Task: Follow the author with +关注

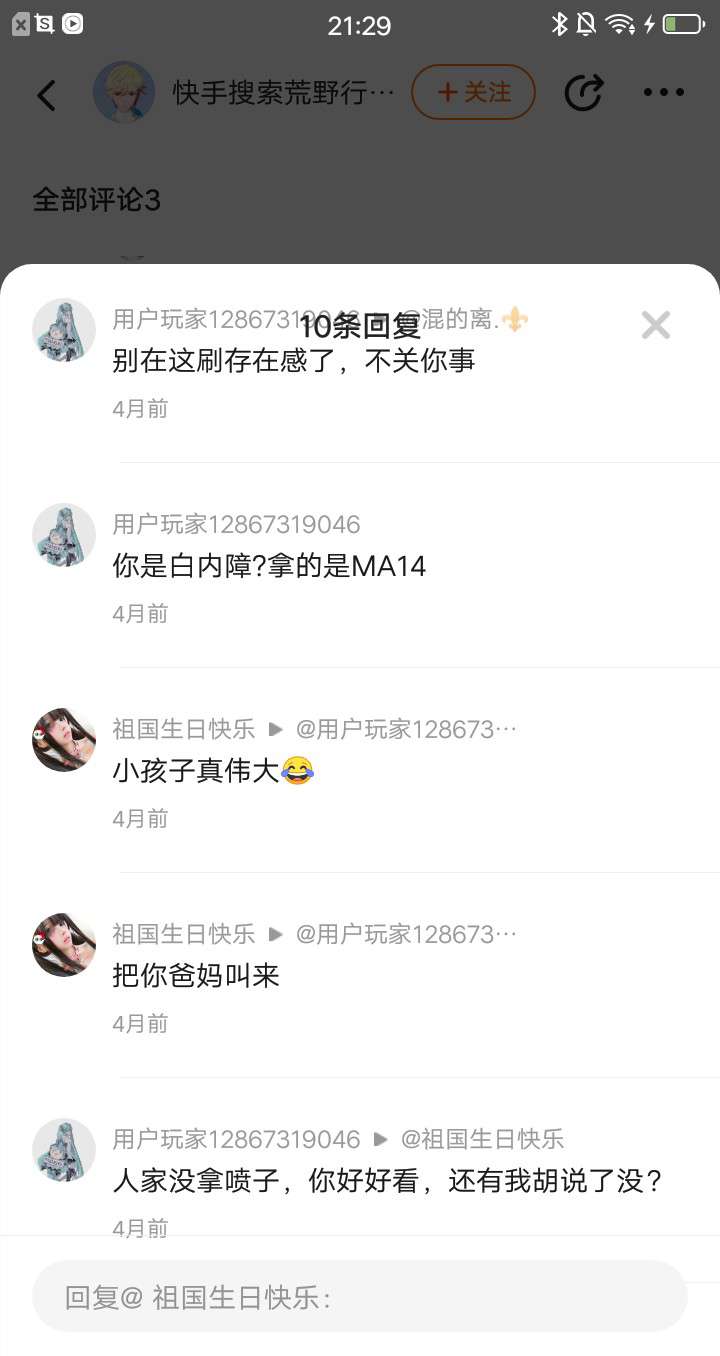Action: click(x=473, y=93)
